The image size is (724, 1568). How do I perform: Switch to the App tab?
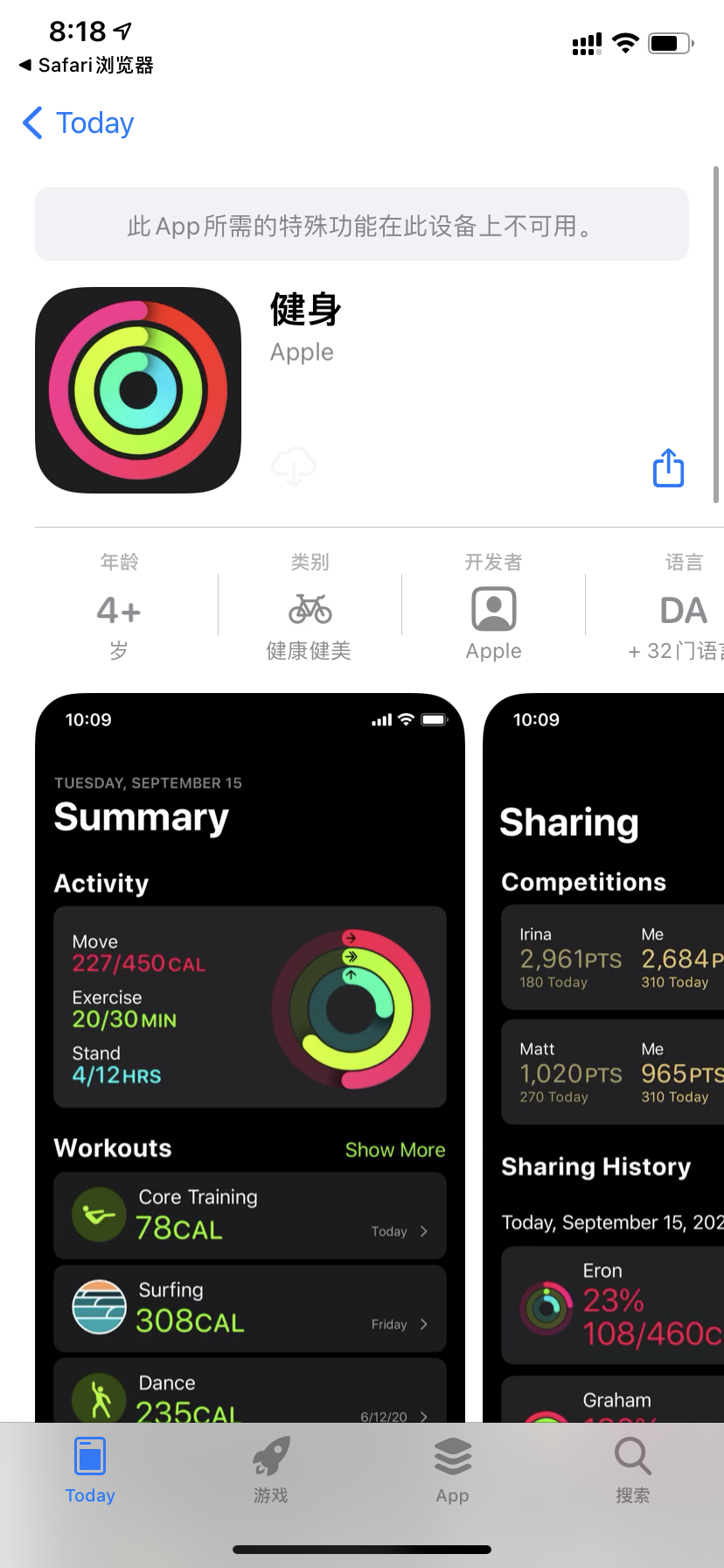tap(452, 1472)
